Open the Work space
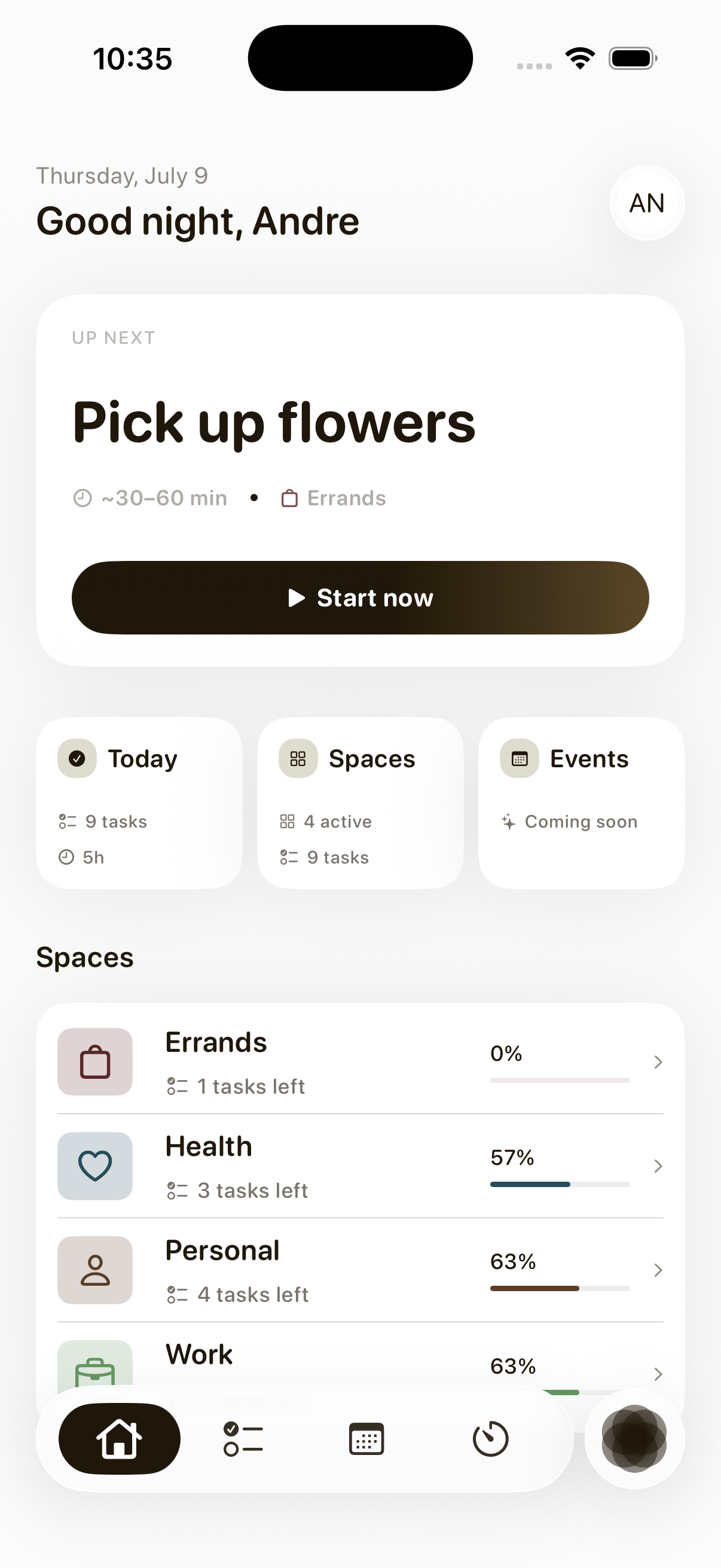 pyautogui.click(x=360, y=1359)
